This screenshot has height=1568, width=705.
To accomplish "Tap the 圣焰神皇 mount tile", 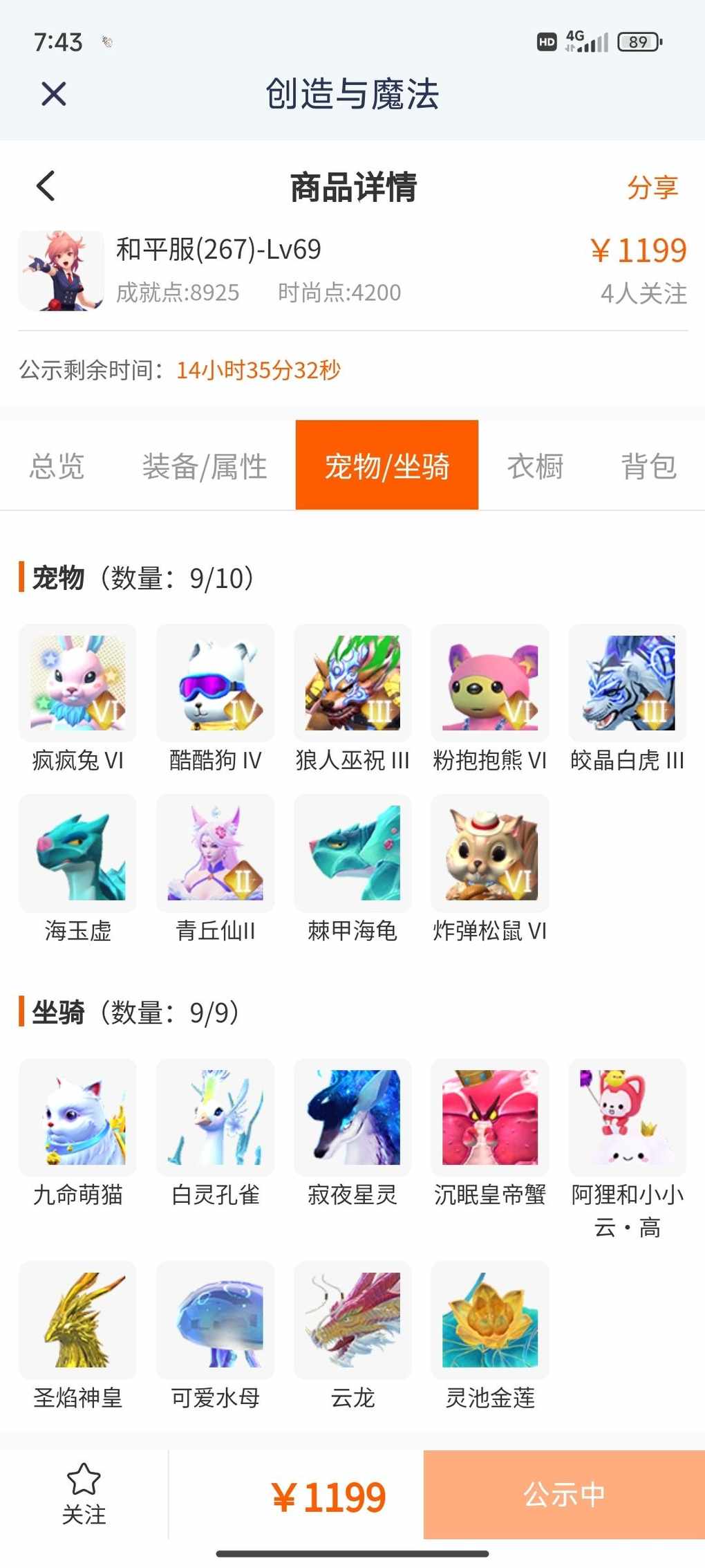I will (x=77, y=1336).
